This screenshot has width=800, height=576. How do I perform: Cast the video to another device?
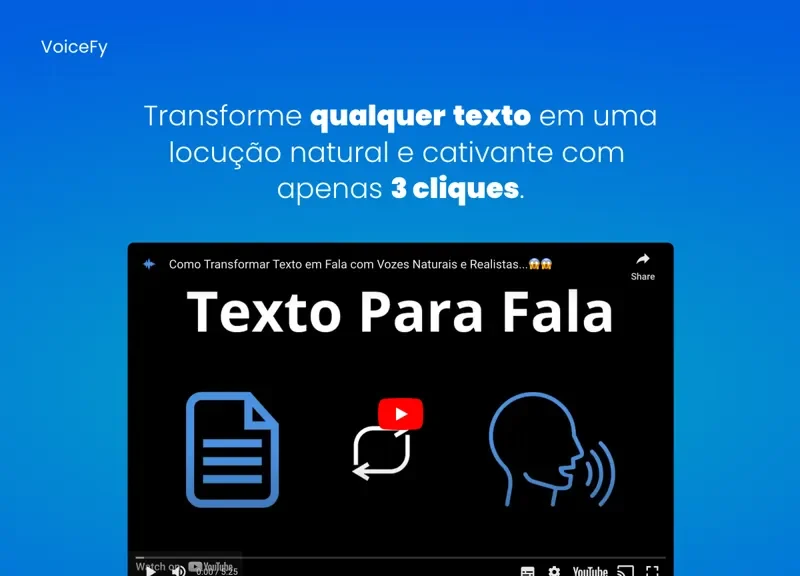(625, 571)
